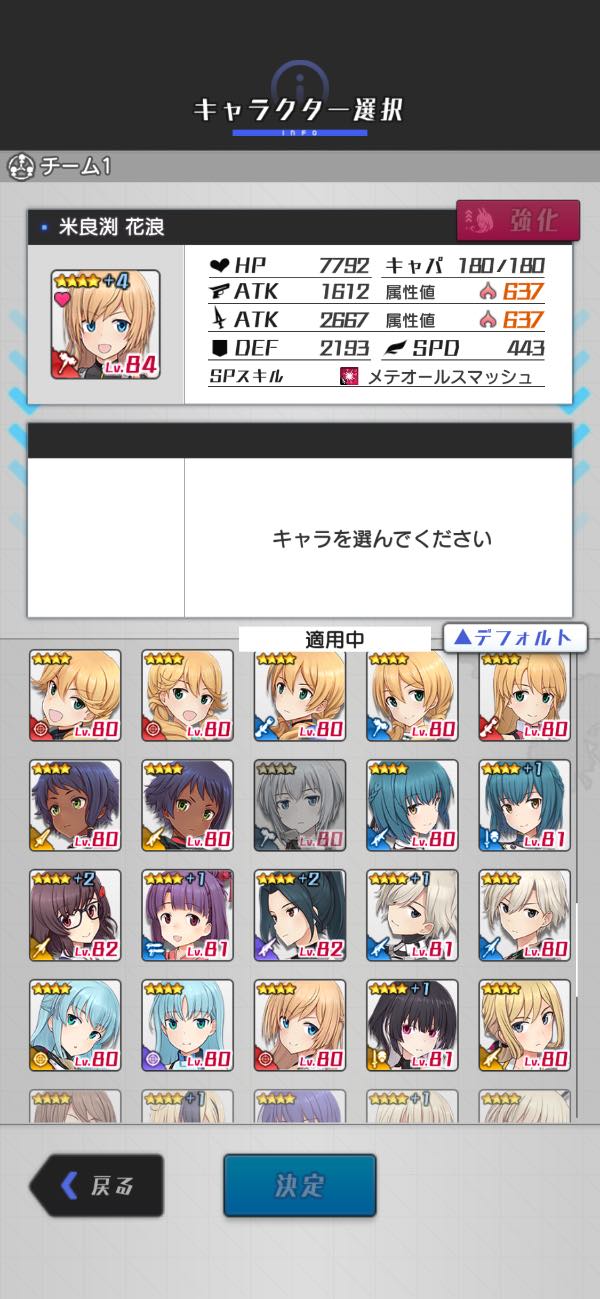The width and height of the screenshot is (600, 1299).
Task: Open the info icon at top
Action: [298, 82]
